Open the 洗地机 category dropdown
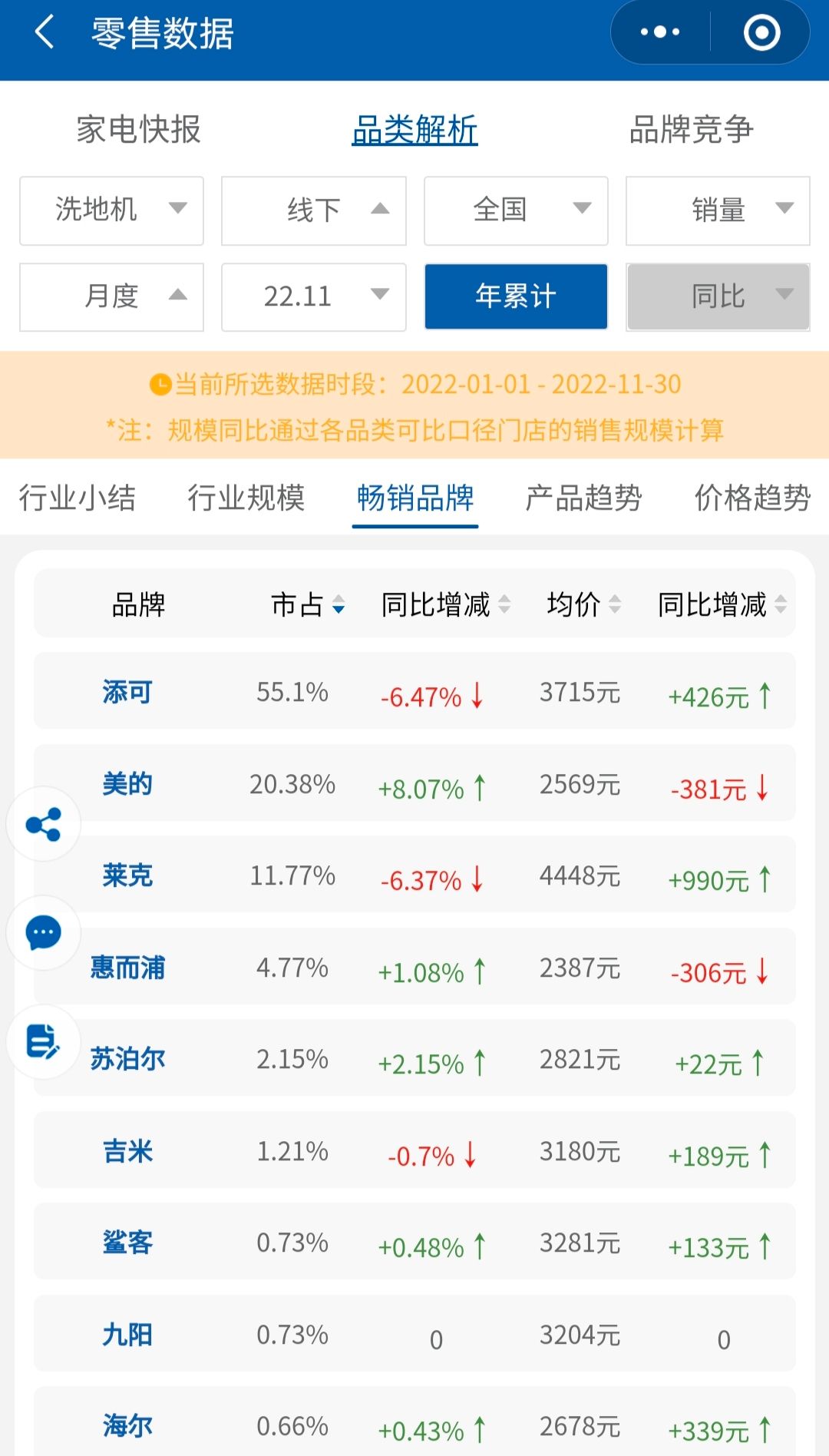The height and width of the screenshot is (1456, 829). [111, 210]
